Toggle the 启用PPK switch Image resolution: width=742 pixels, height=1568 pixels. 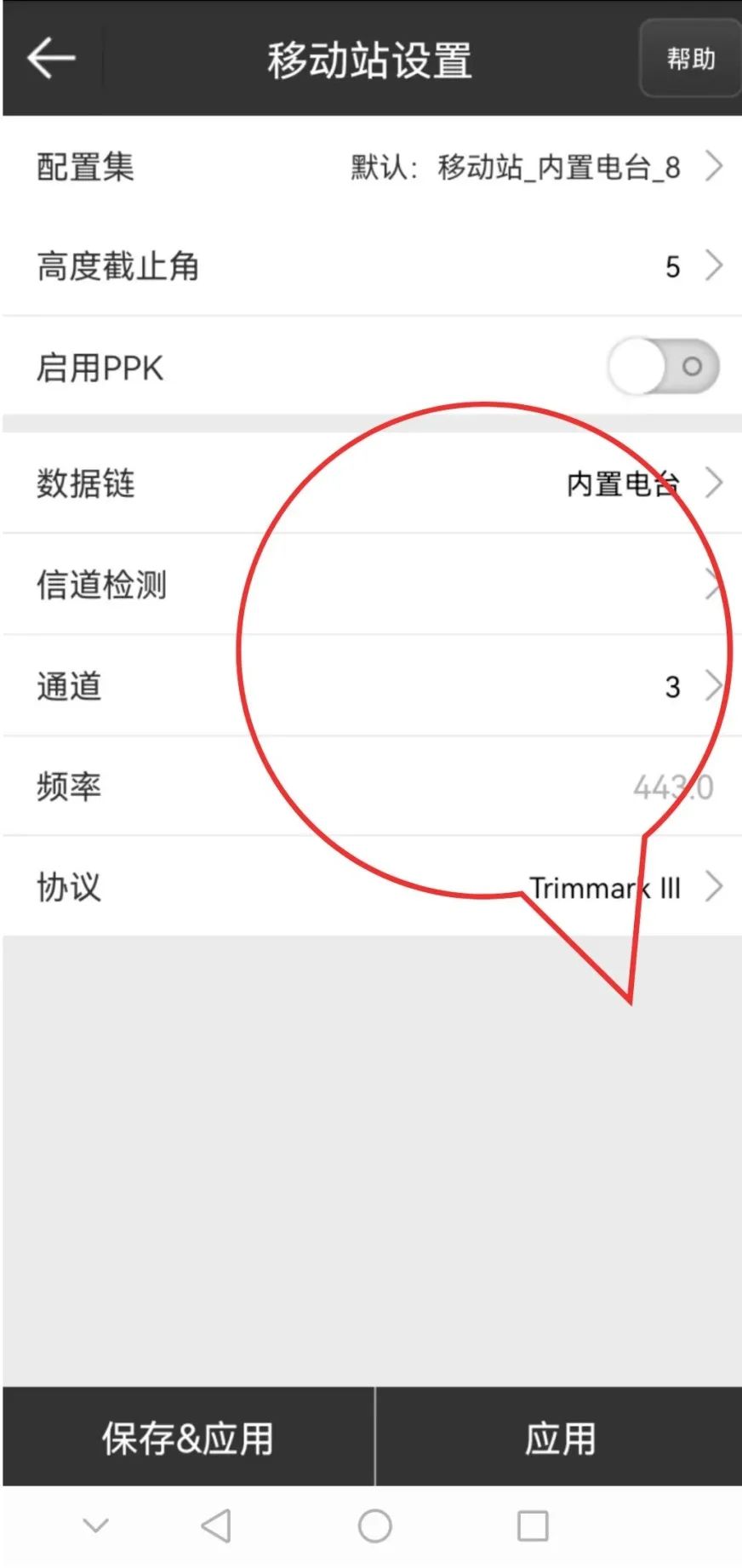[x=663, y=367]
